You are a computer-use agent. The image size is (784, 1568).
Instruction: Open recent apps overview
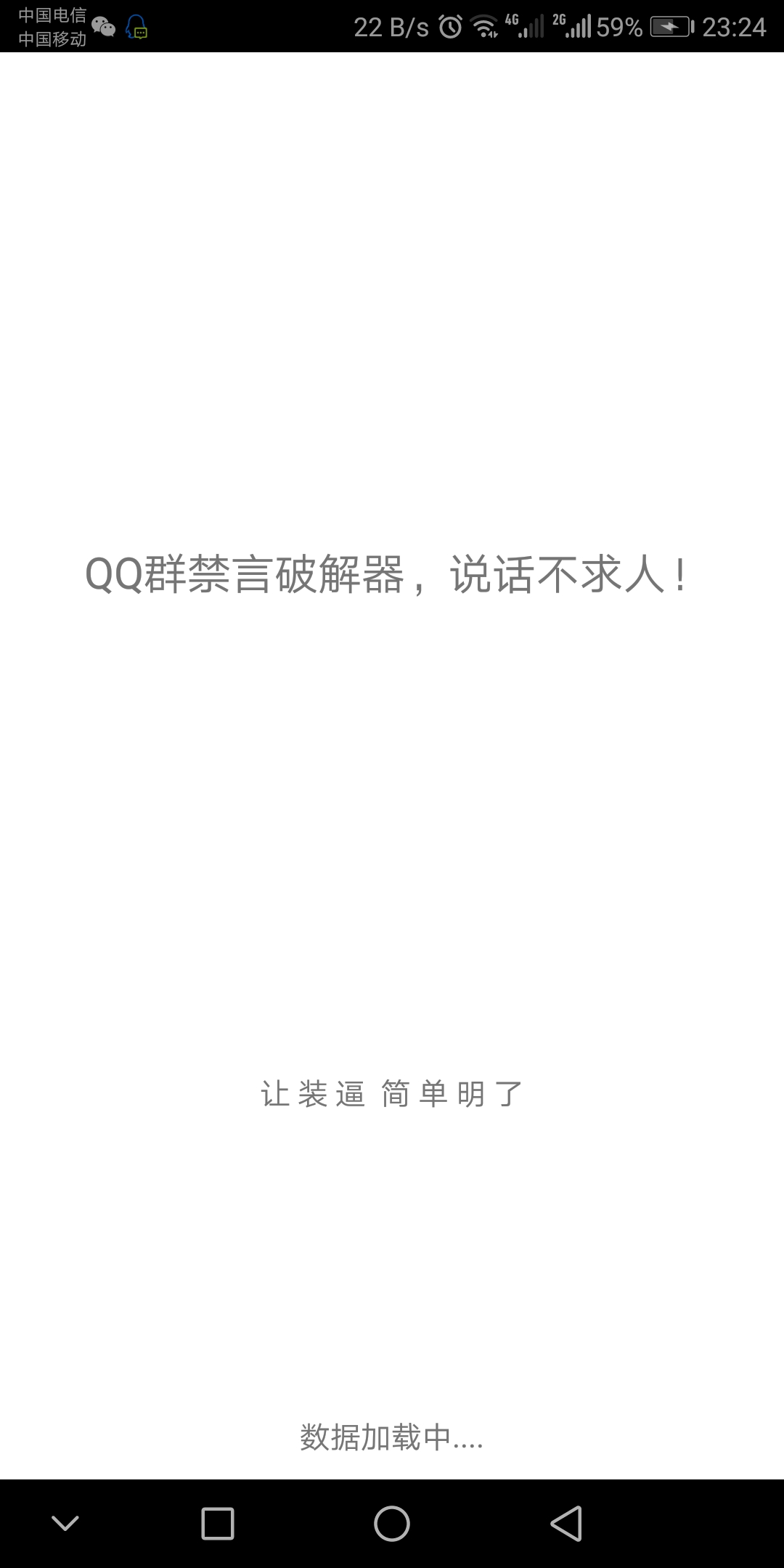(x=218, y=1523)
